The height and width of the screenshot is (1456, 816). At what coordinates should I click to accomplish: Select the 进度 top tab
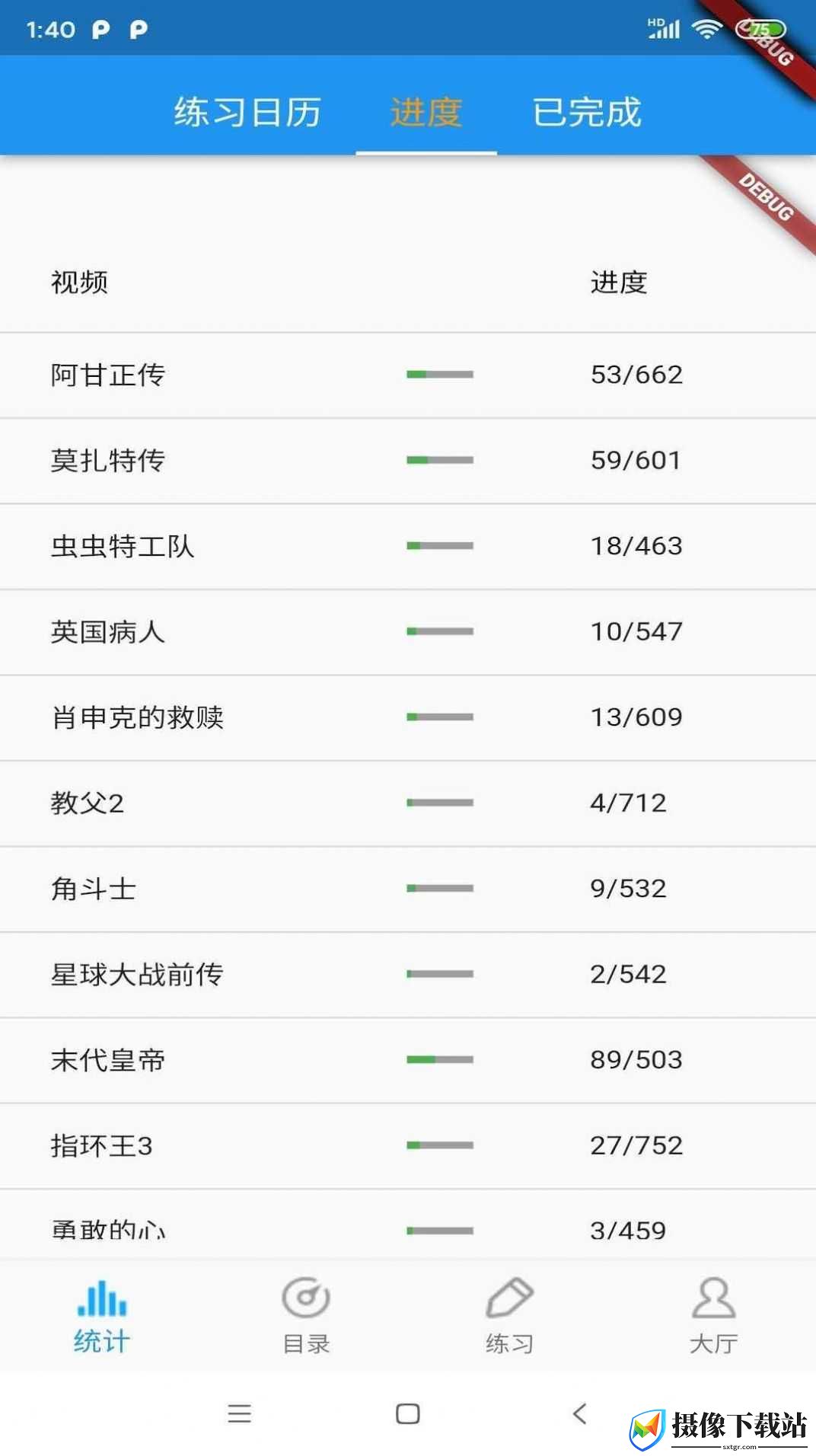pos(426,112)
